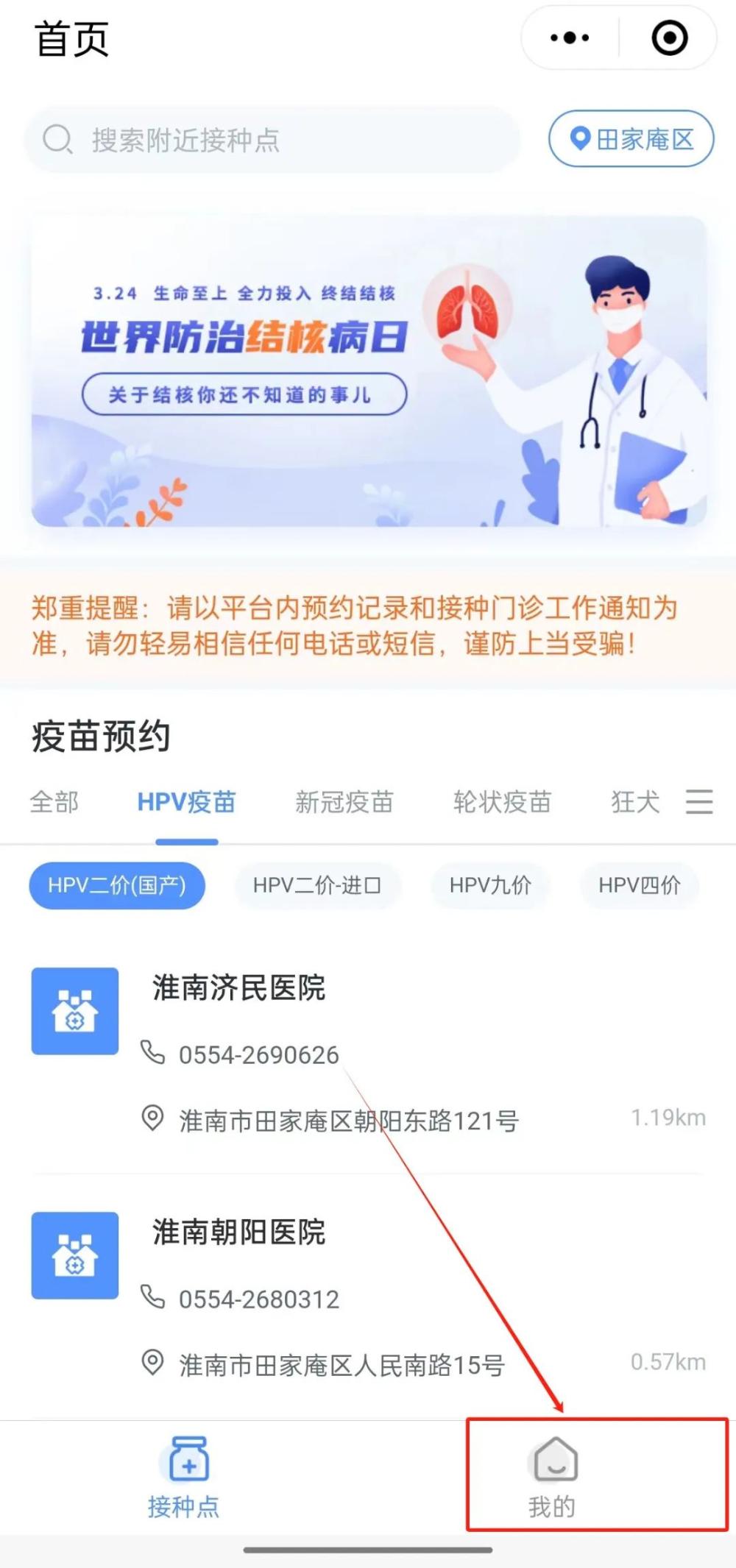
Task: Change location from 田家庵区
Action: (631, 139)
